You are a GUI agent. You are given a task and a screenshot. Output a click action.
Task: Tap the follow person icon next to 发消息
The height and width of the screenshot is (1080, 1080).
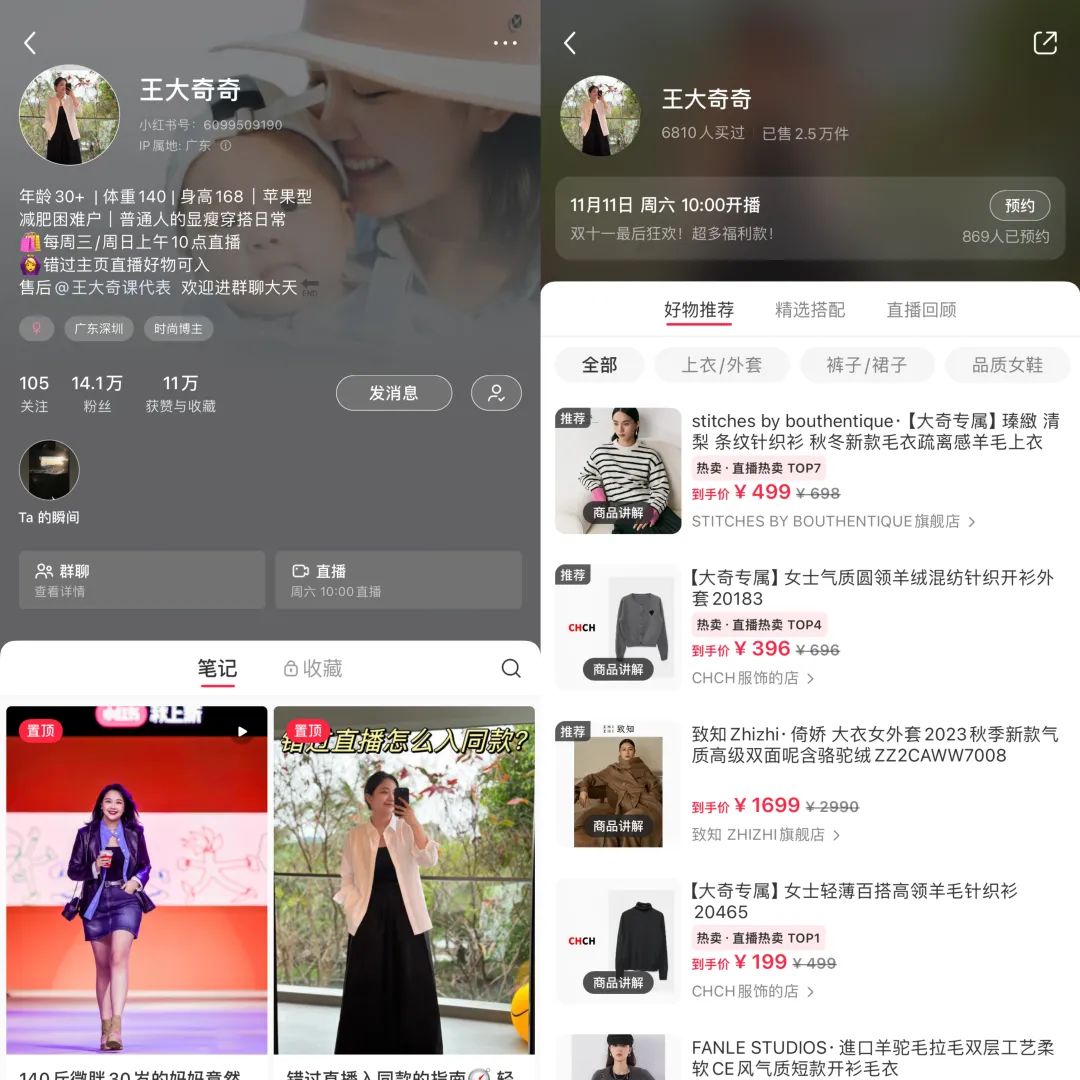(x=496, y=393)
